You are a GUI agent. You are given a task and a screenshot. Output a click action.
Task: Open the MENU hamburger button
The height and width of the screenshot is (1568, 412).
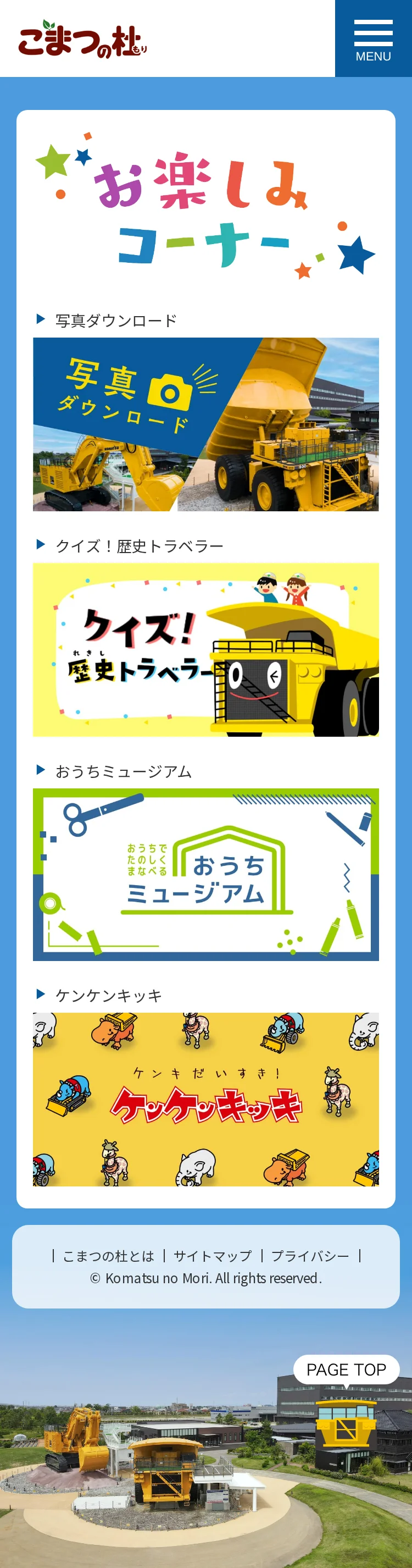coord(373,38)
